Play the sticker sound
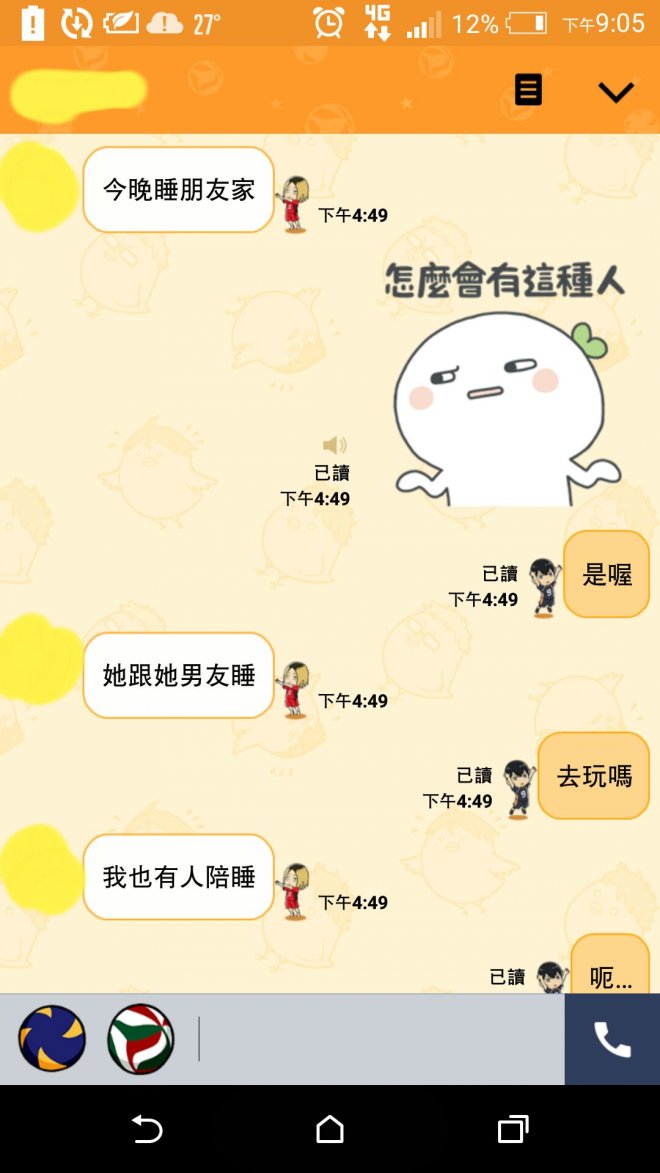Viewport: 660px width, 1173px height. tap(335, 445)
